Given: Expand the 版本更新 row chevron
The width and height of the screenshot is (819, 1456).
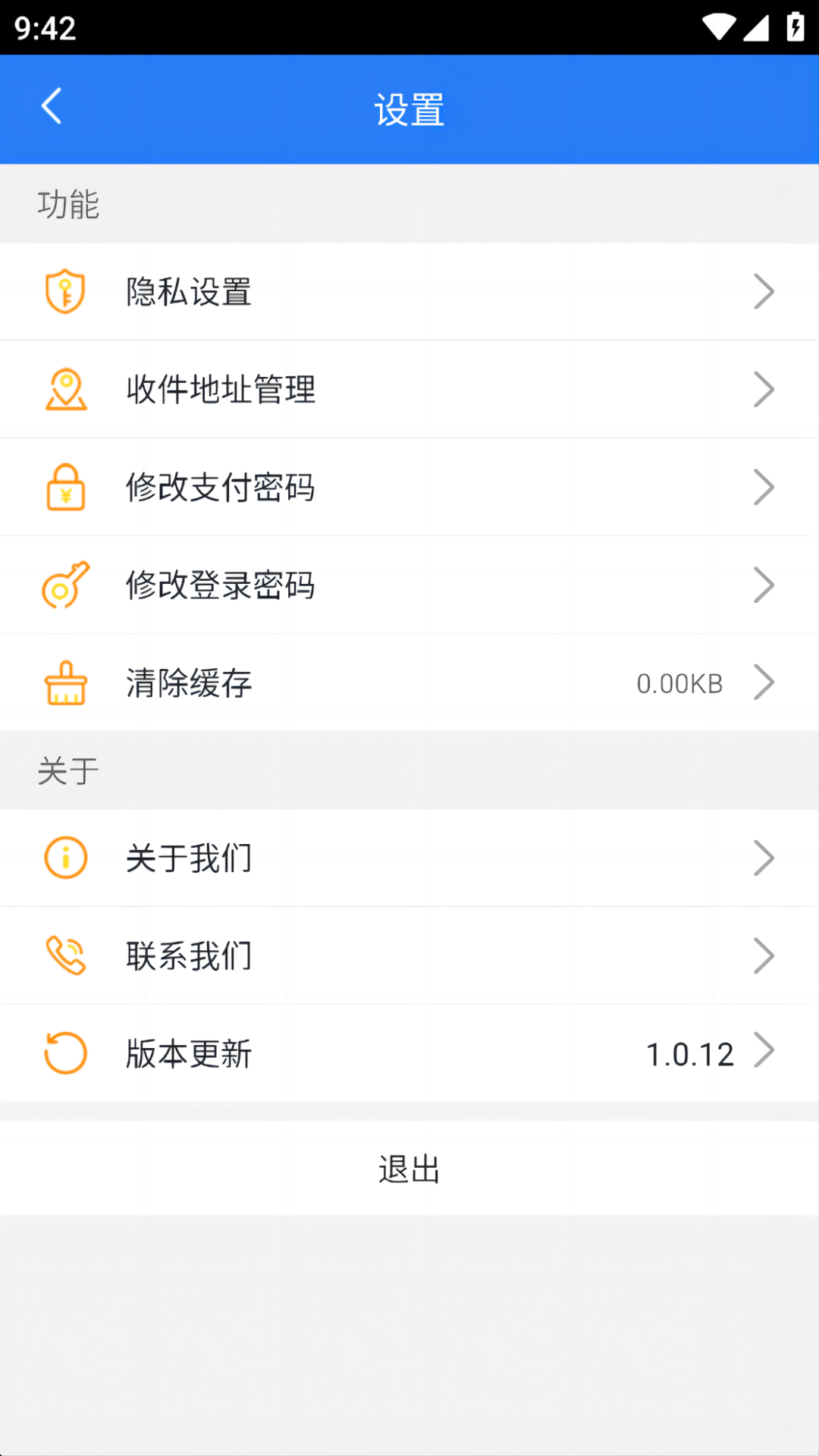Looking at the screenshot, I should (x=764, y=1053).
